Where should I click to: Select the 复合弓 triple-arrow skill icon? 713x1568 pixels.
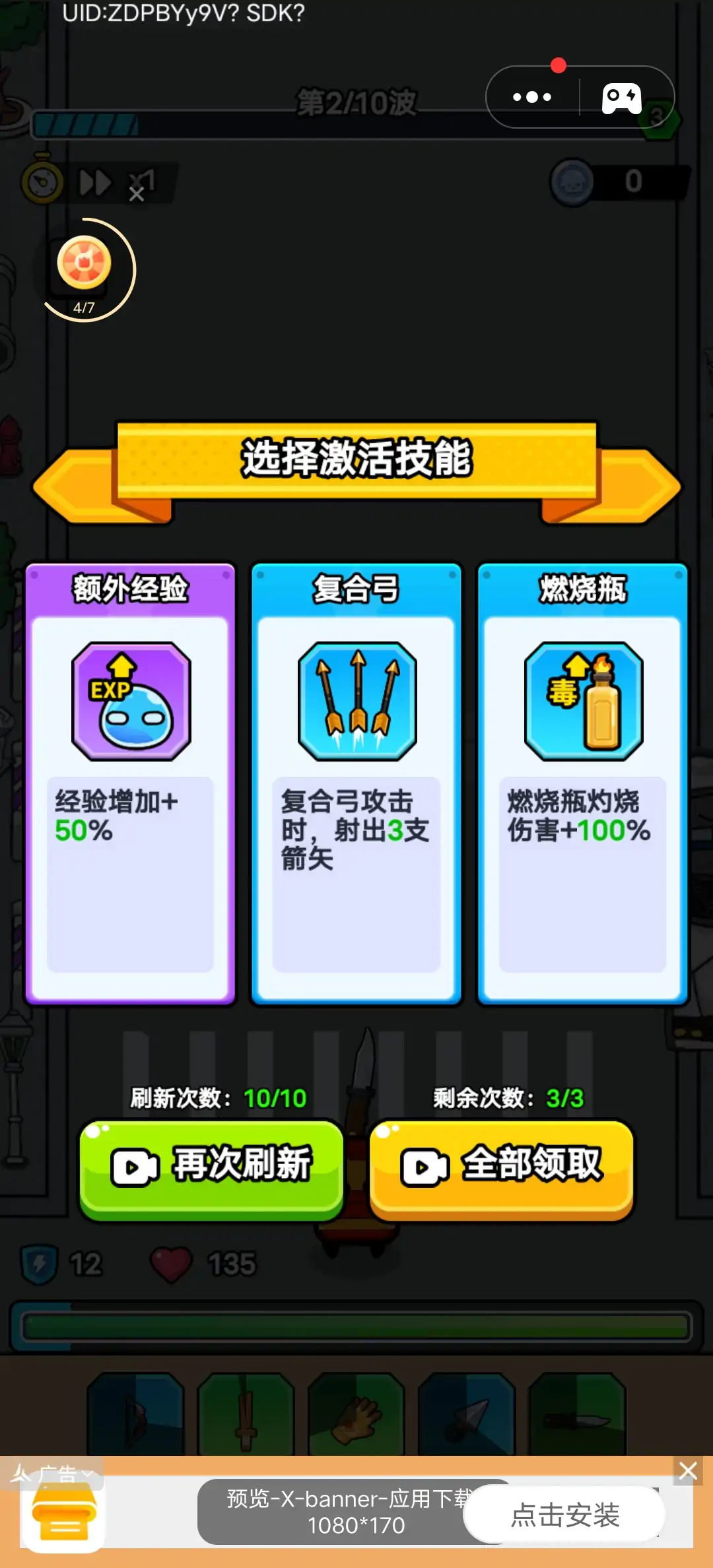(356, 701)
